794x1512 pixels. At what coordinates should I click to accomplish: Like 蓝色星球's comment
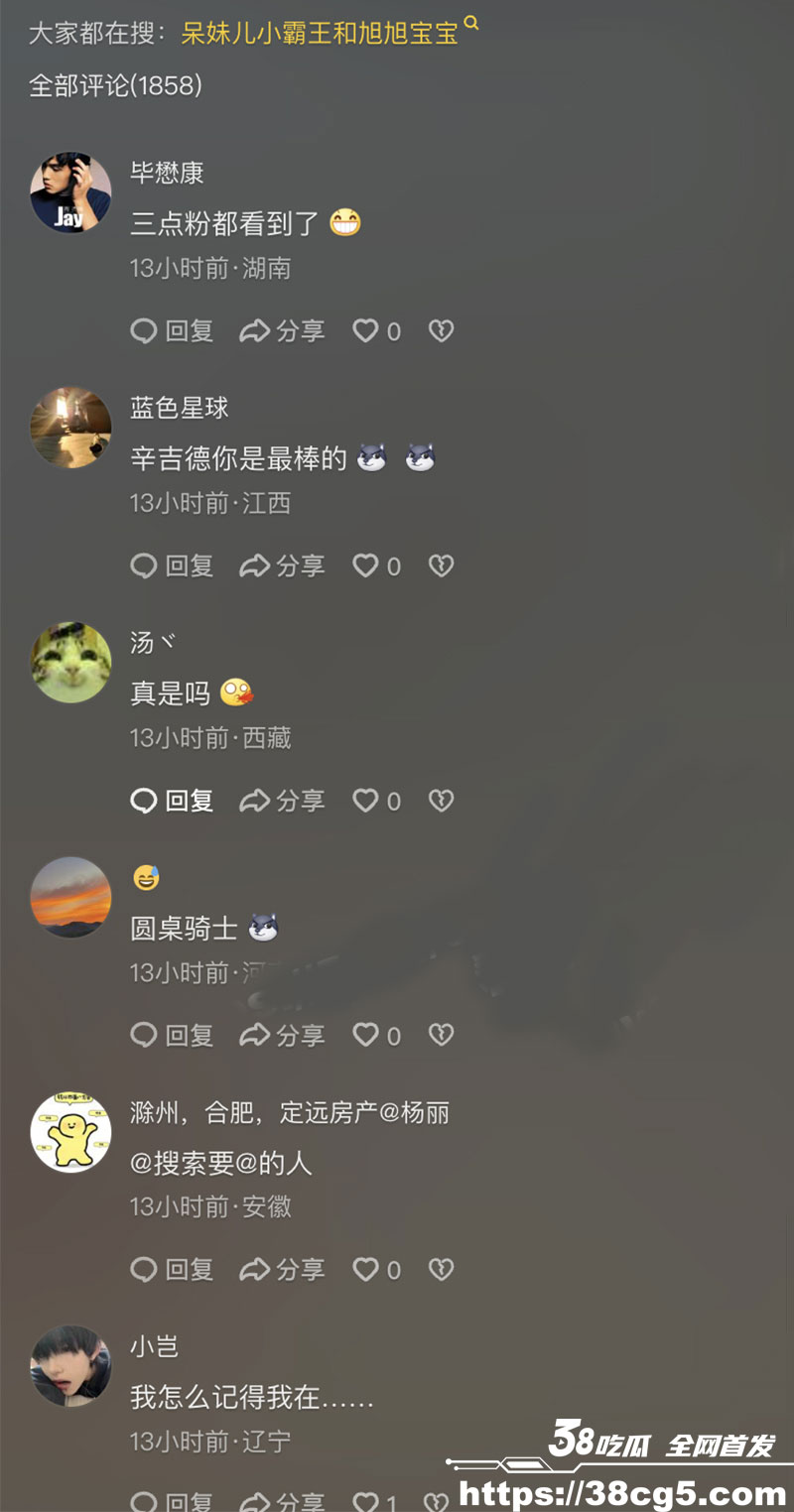[366, 566]
